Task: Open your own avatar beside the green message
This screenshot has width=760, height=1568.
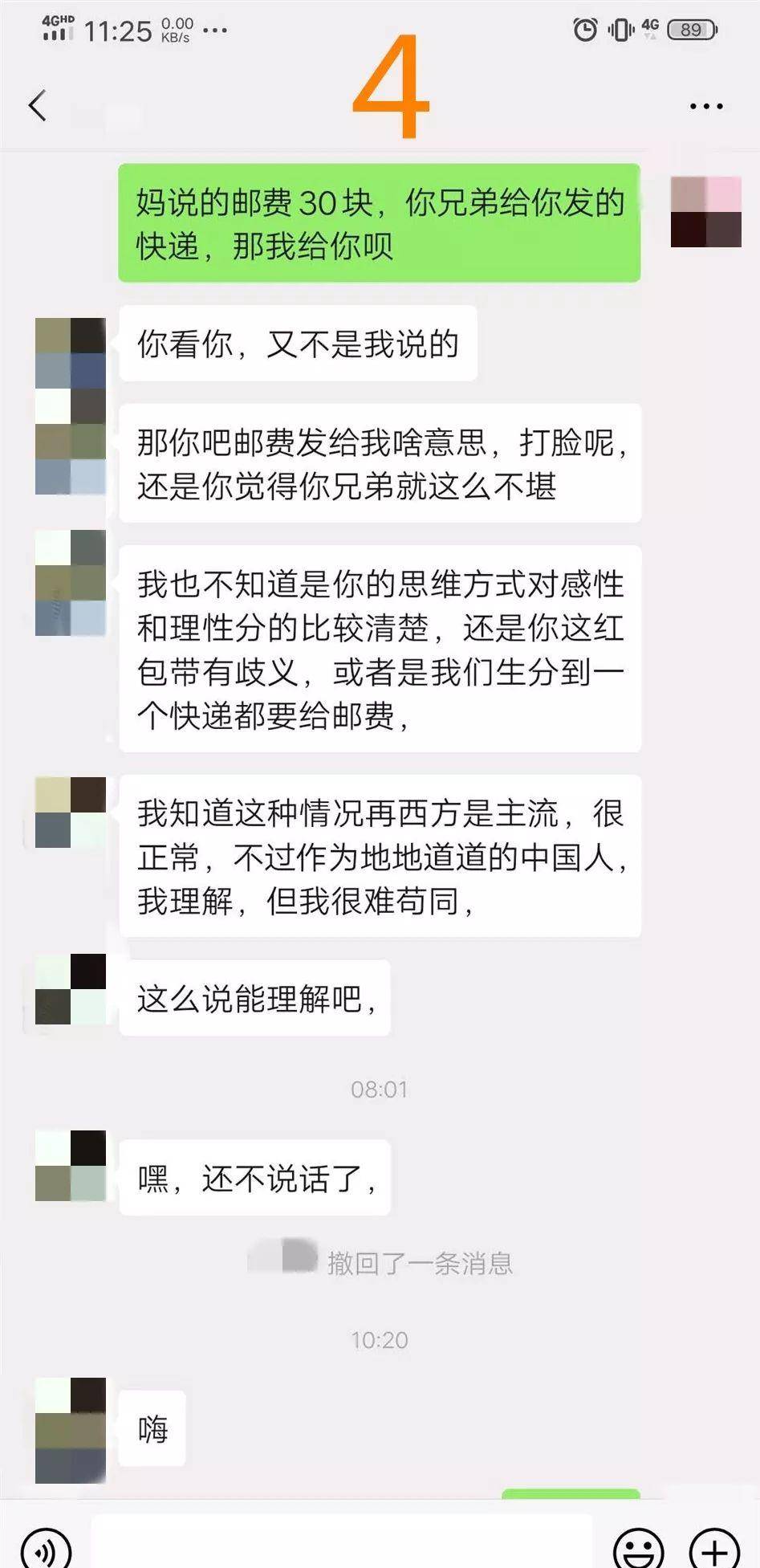Action: coord(706,212)
